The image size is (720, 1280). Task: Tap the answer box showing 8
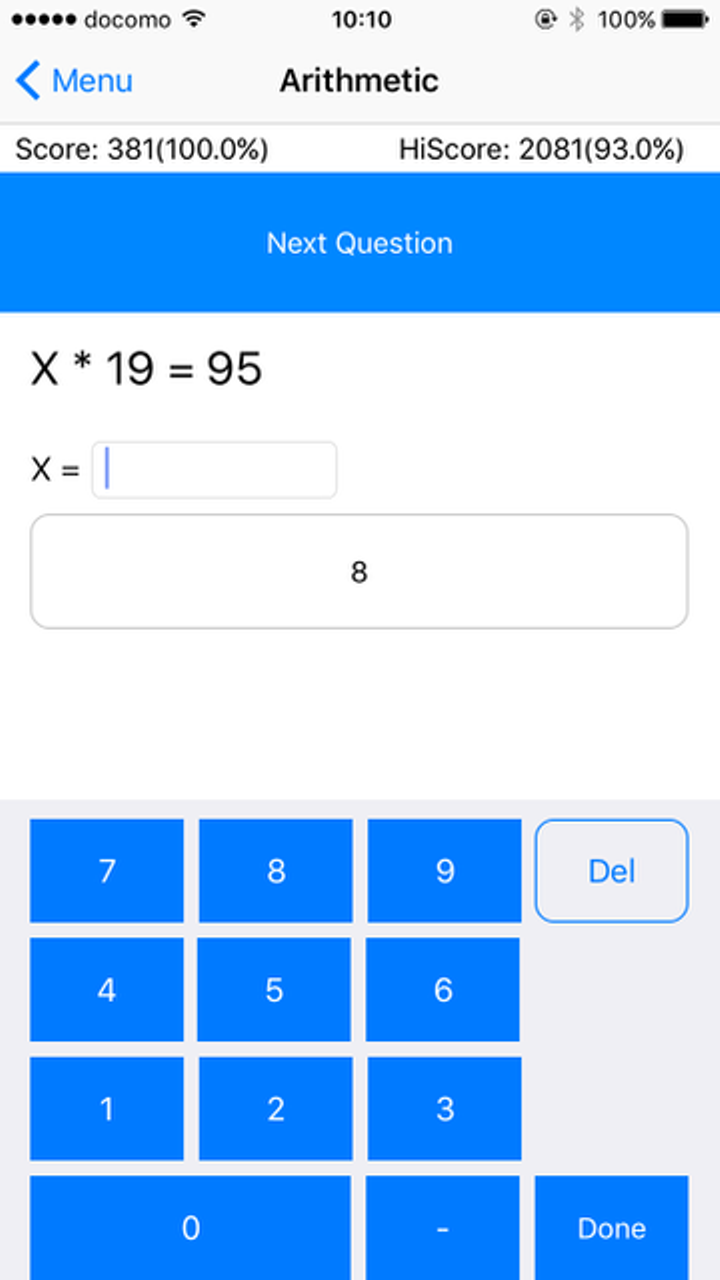(359, 572)
